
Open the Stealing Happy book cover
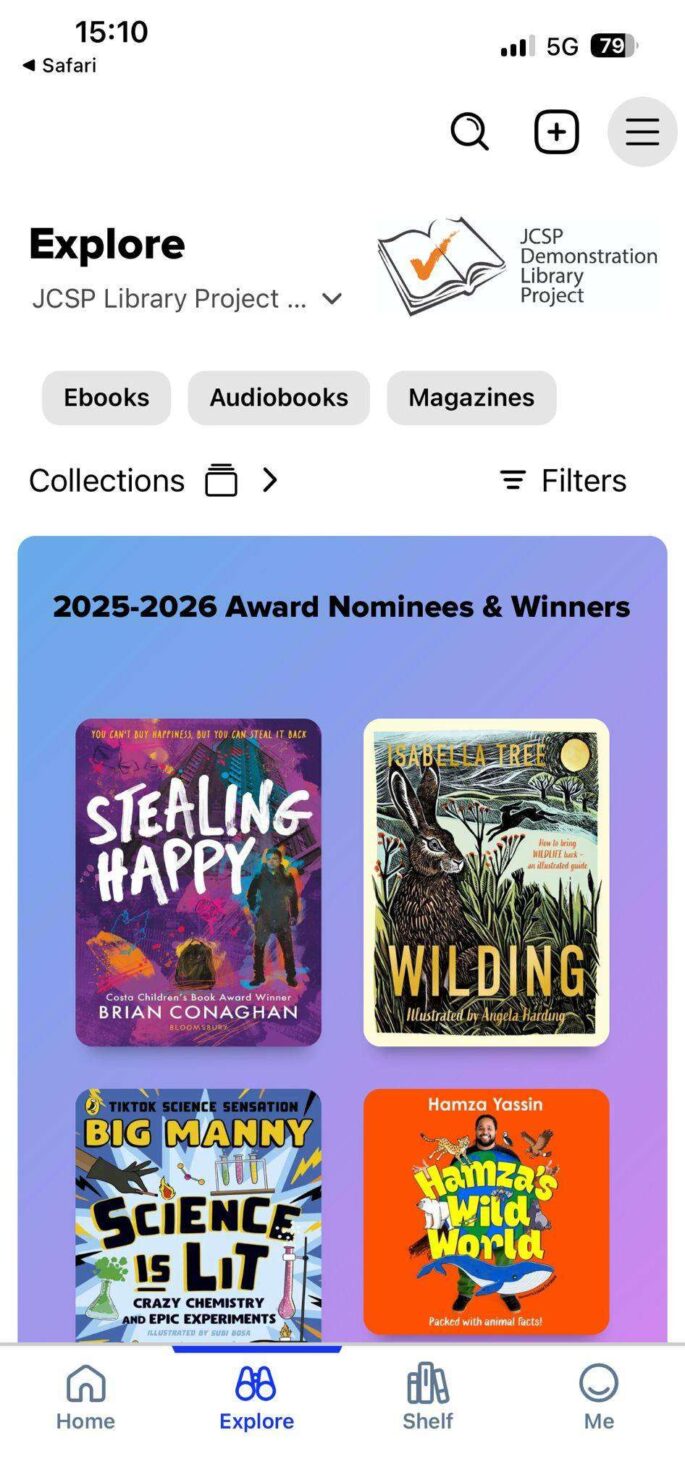[198, 882]
